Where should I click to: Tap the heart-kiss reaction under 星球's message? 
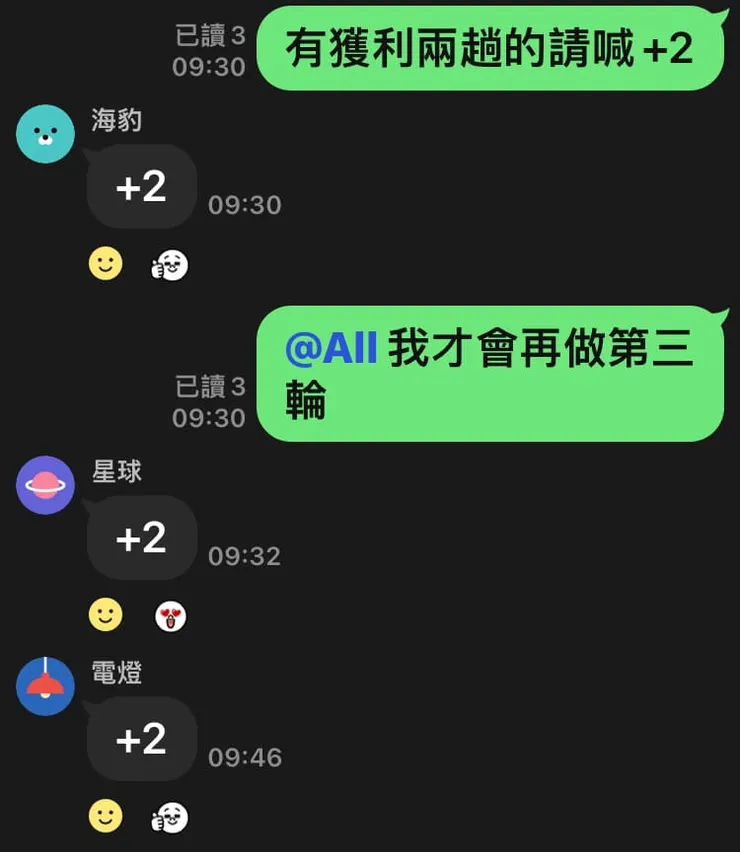point(170,616)
